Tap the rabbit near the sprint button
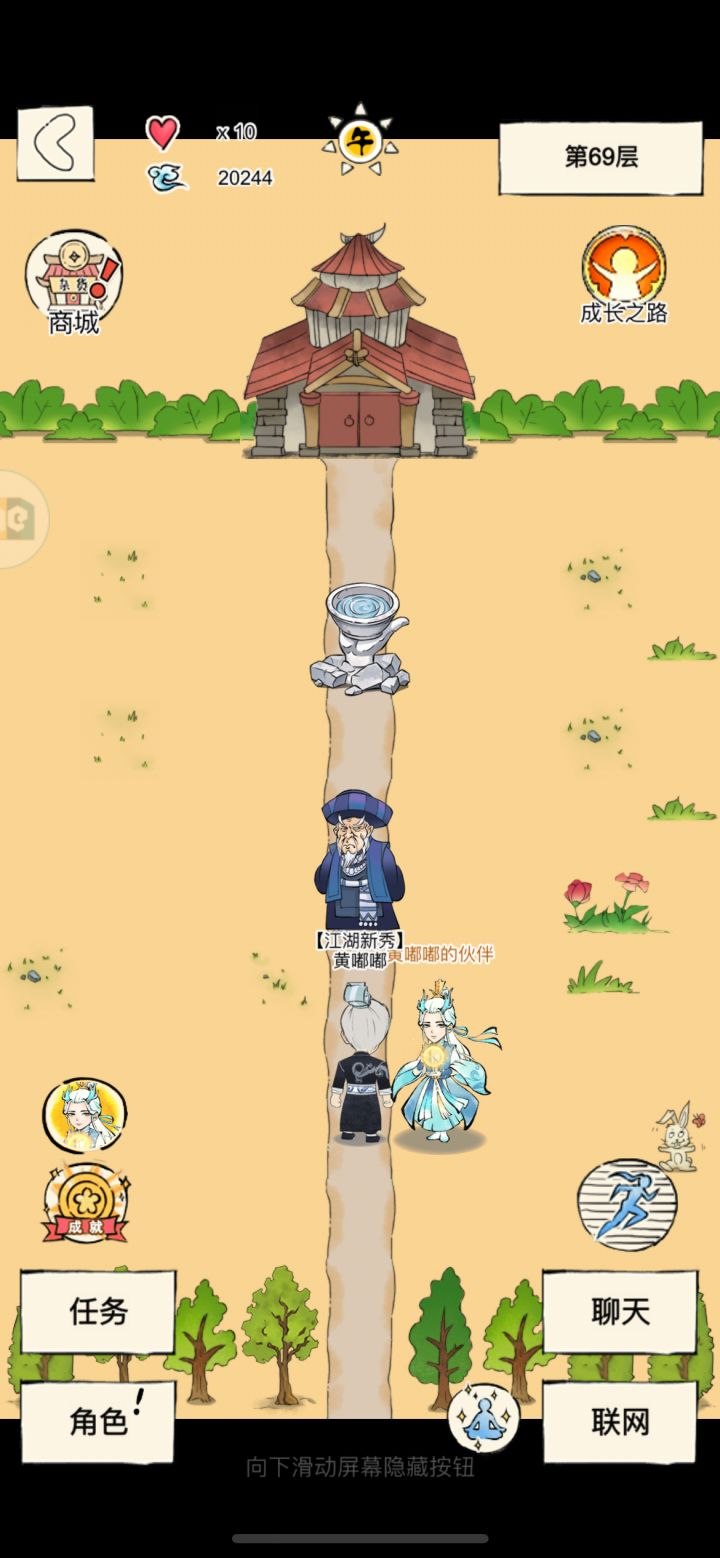Viewport: 720px width, 1558px height. coord(680,1136)
